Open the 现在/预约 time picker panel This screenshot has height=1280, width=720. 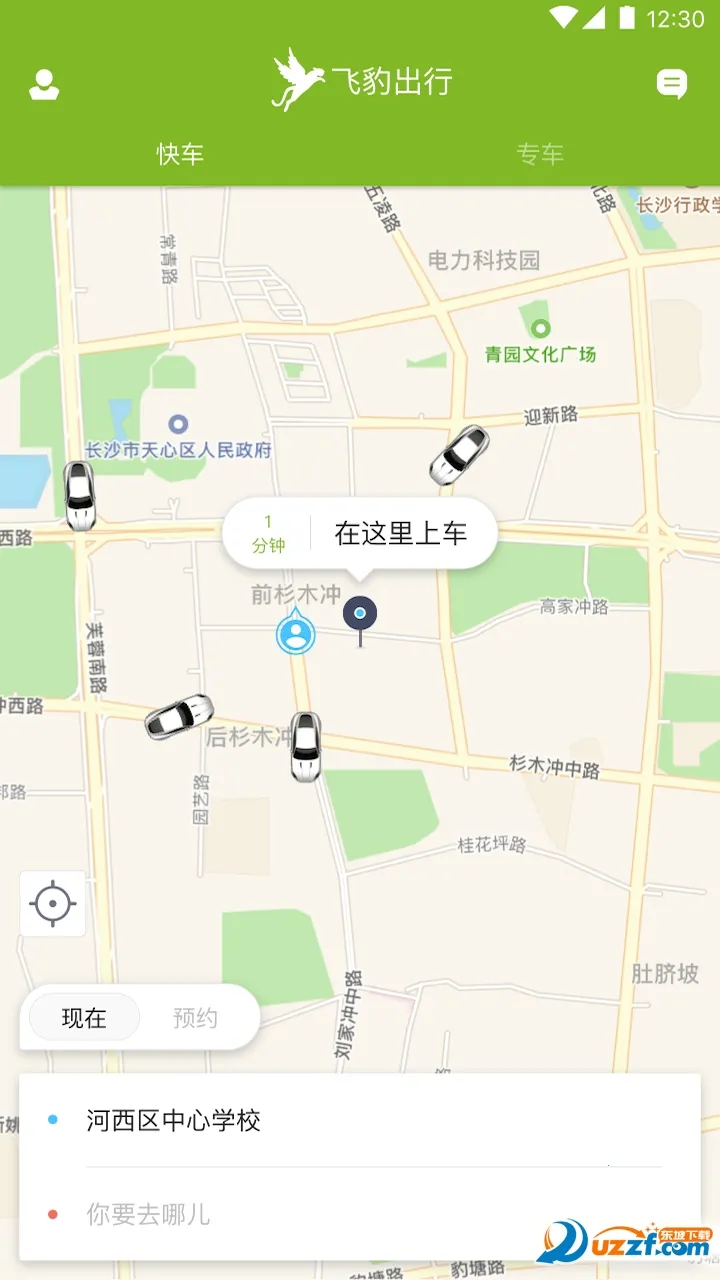(140, 1016)
